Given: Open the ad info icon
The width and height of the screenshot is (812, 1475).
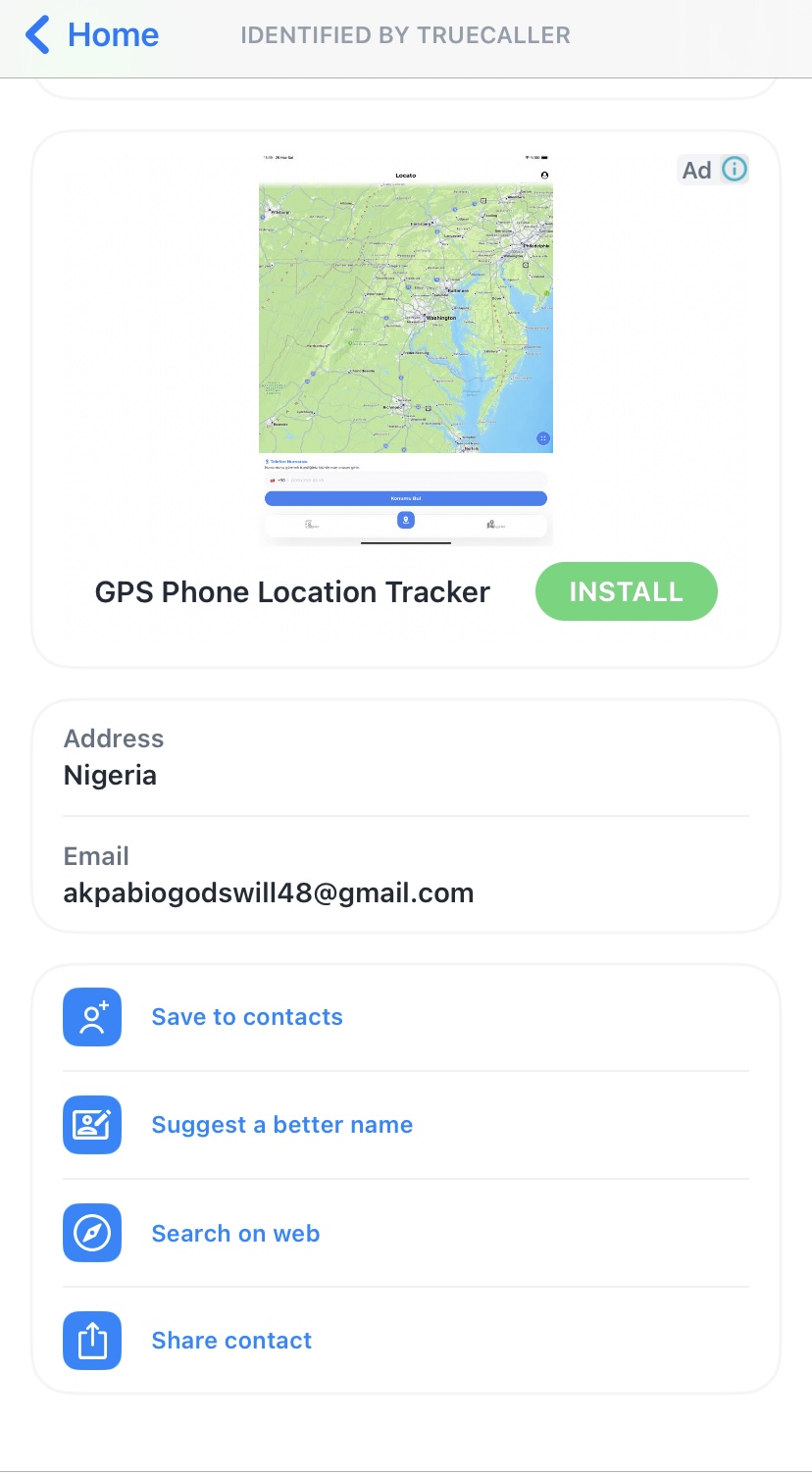Looking at the screenshot, I should 734,170.
